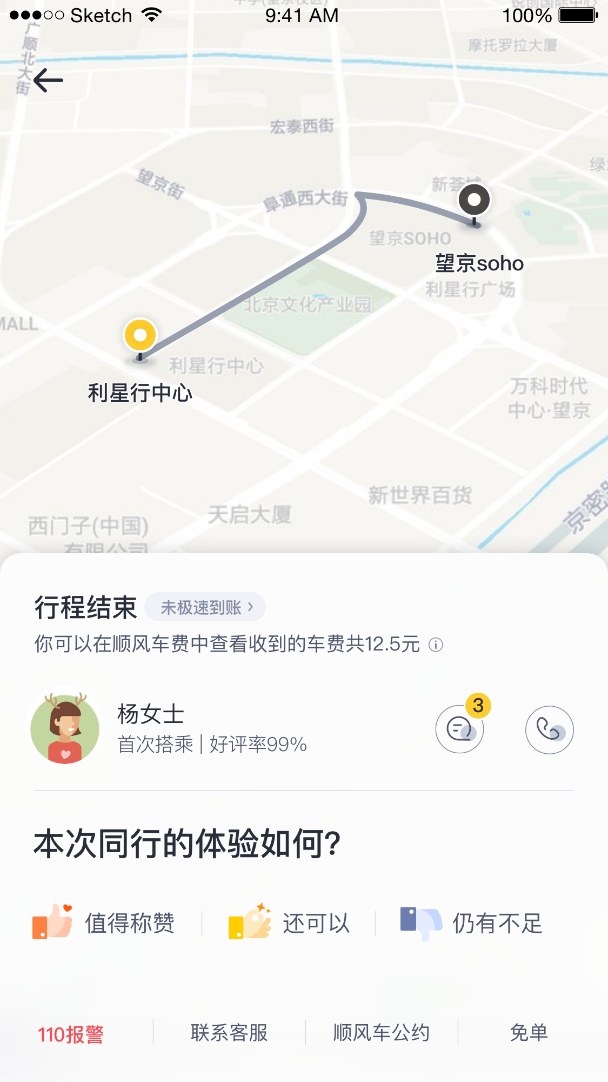
Task: Open the 未极速到账 chip
Action: tap(205, 607)
